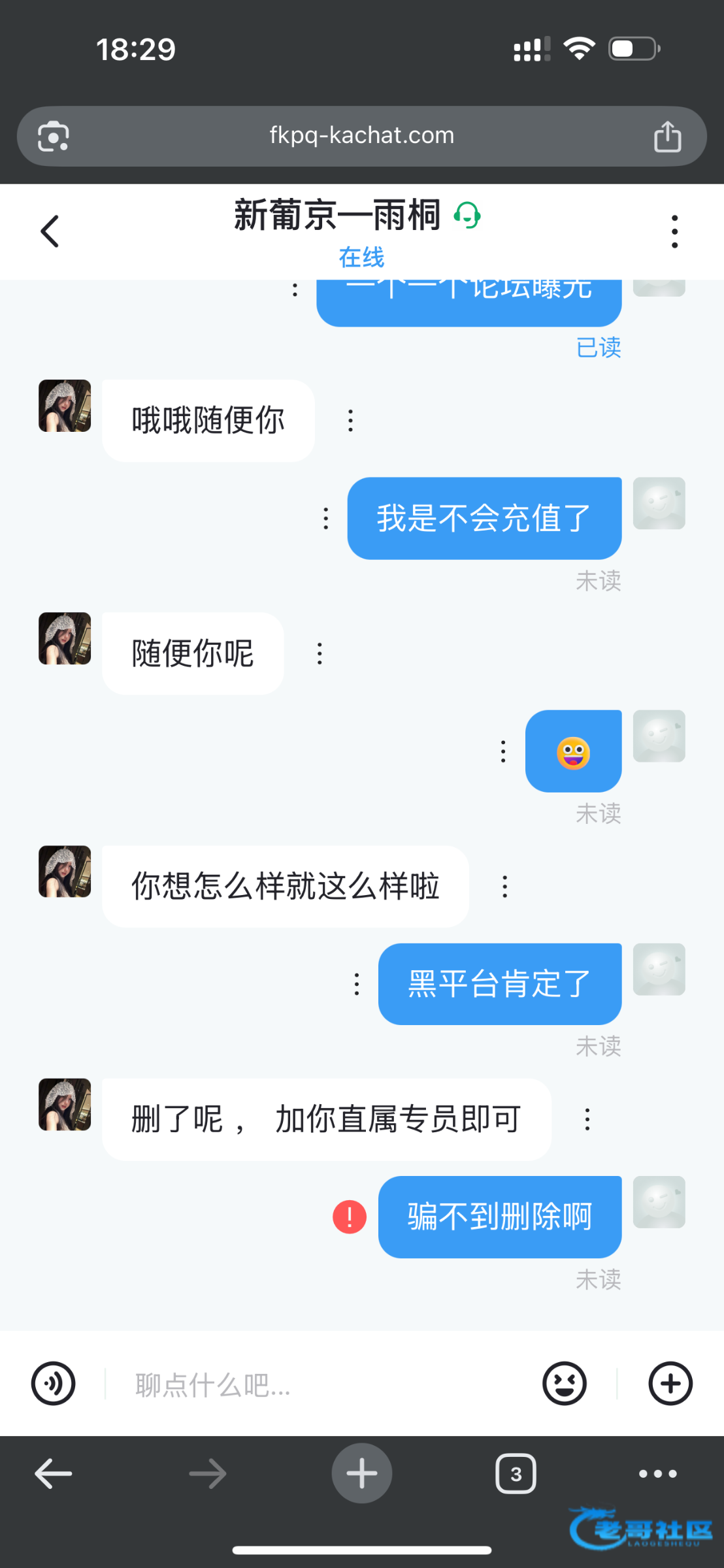
Task: Focus the 聊点什么吧 message field
Action: click(x=320, y=1384)
